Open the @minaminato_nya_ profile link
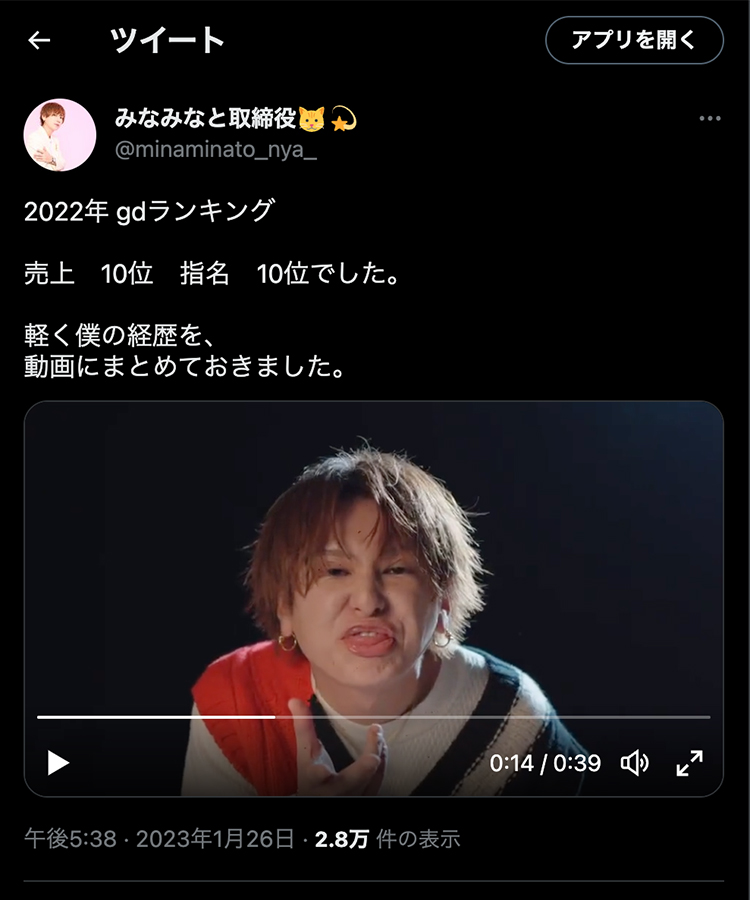The image size is (750, 900). 216,151
